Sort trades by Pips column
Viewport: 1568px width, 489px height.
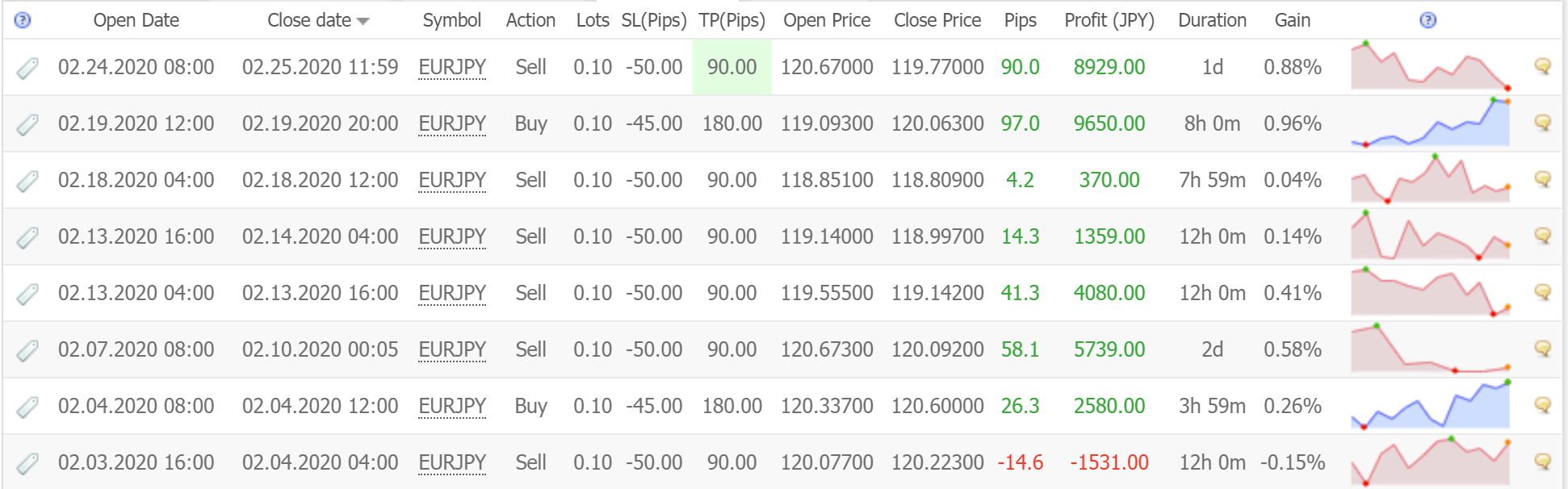coord(1020,20)
